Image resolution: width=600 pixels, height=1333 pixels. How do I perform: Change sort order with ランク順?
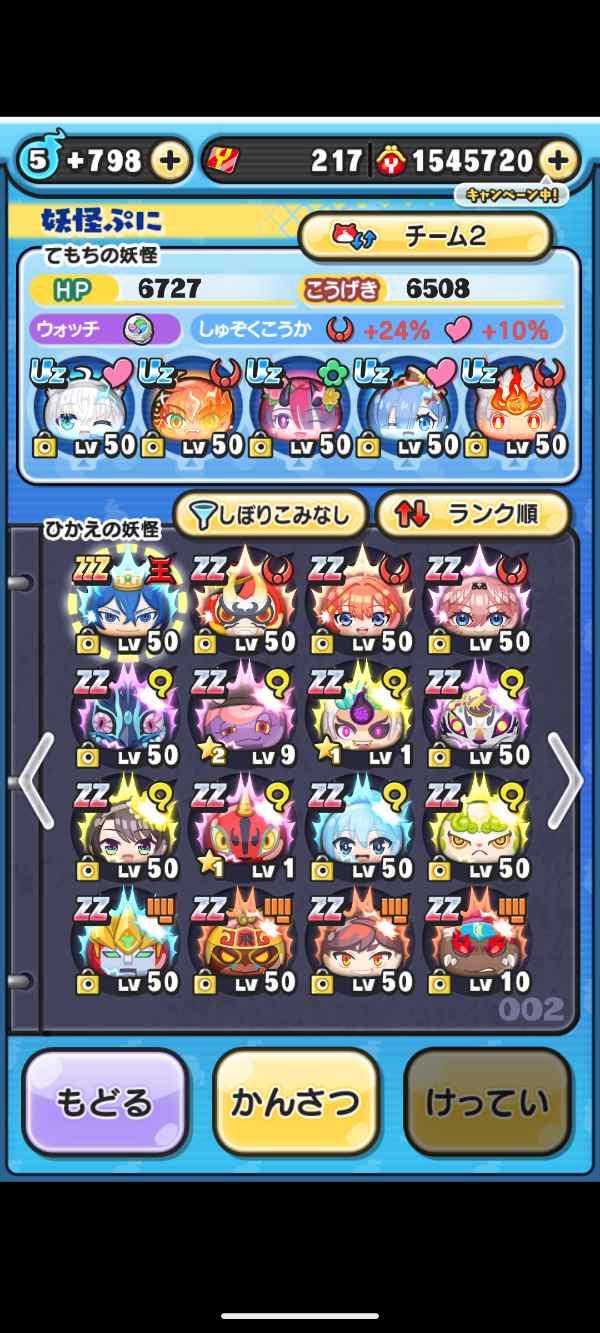(472, 515)
